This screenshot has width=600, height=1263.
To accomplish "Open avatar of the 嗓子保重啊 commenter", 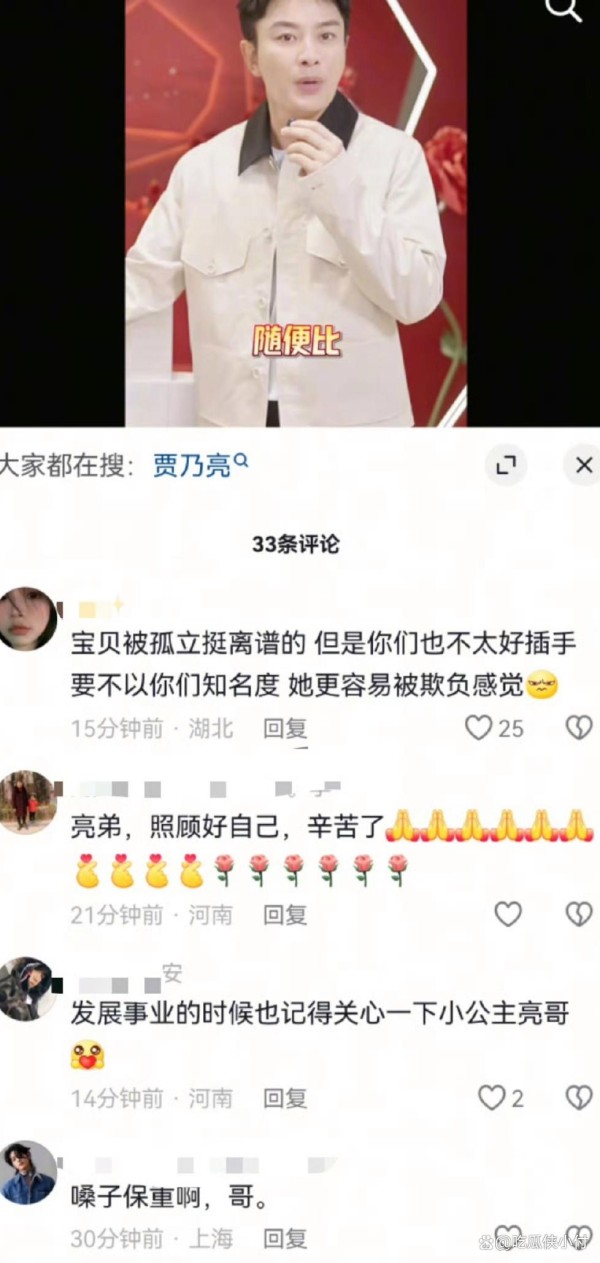I will (x=28, y=1172).
